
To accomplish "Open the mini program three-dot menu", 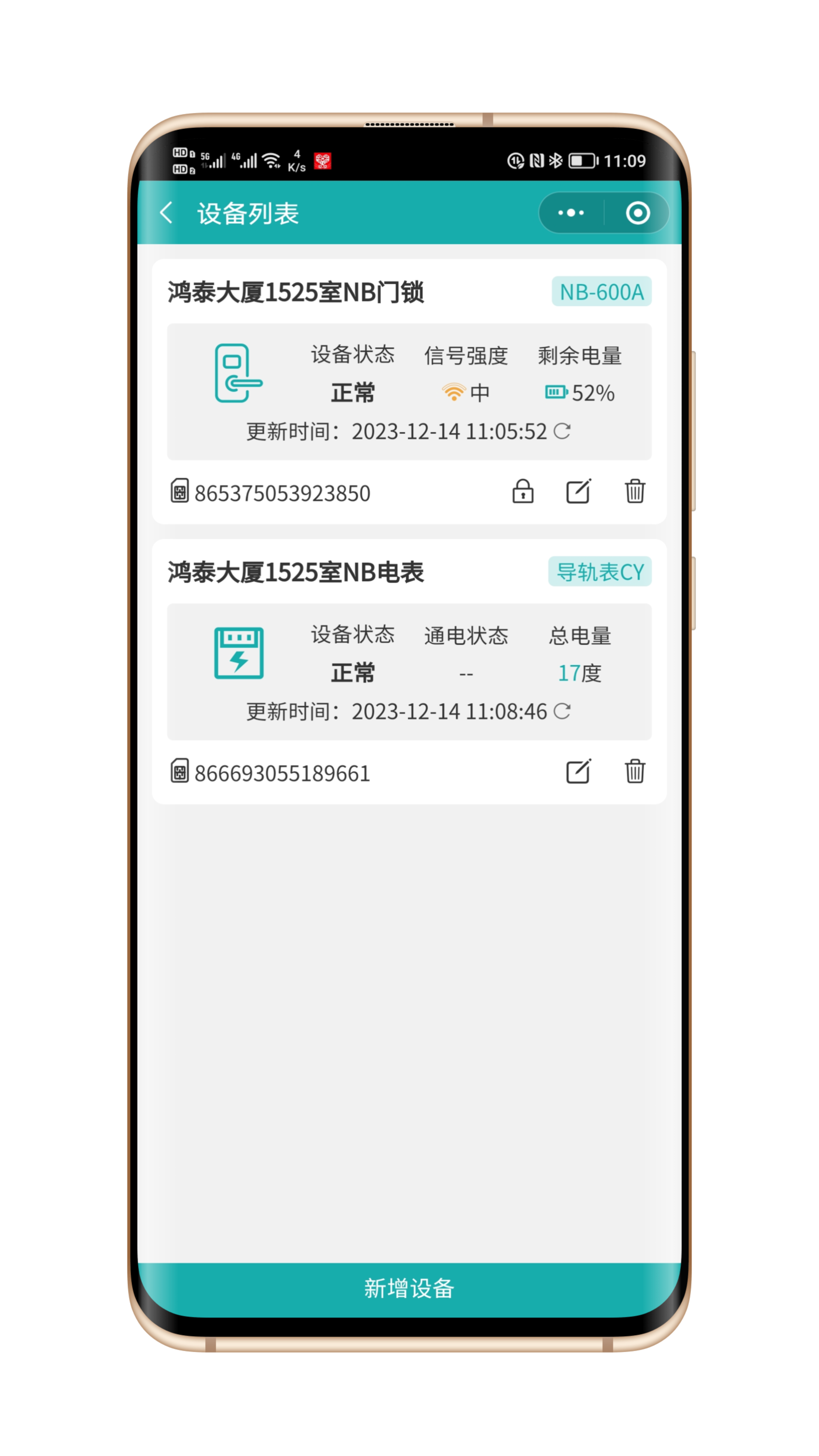I will (571, 213).
